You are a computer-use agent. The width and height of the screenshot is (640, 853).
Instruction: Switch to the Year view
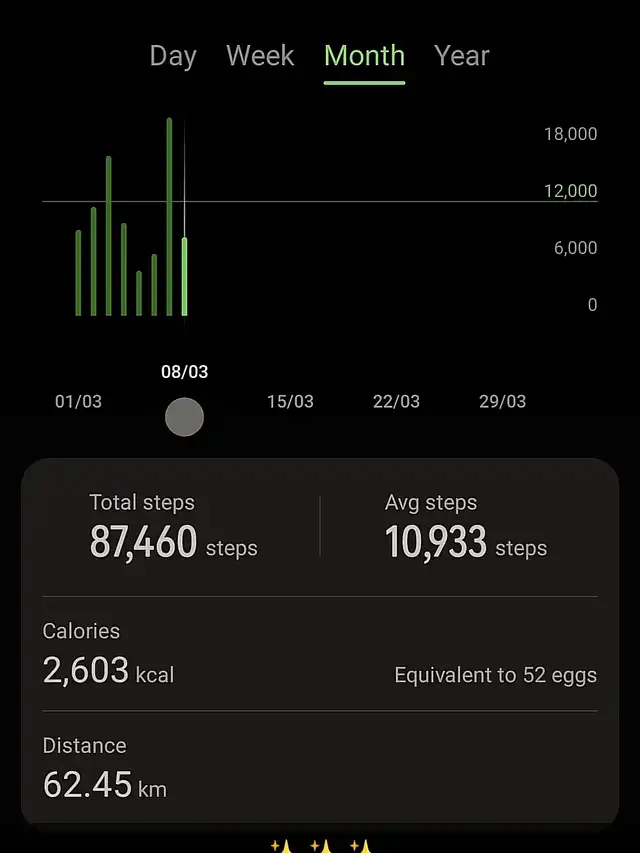(x=462, y=56)
